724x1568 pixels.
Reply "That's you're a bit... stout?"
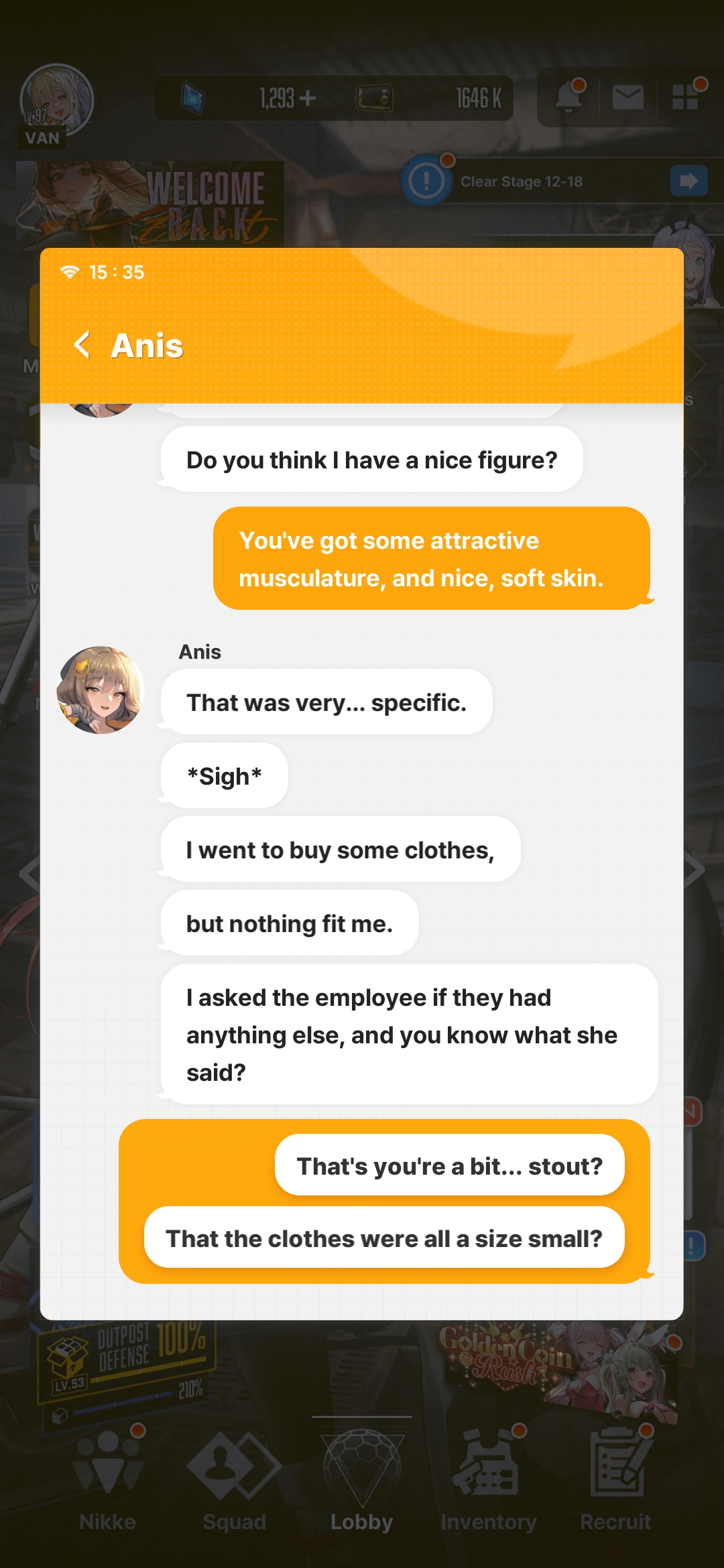point(449,1166)
